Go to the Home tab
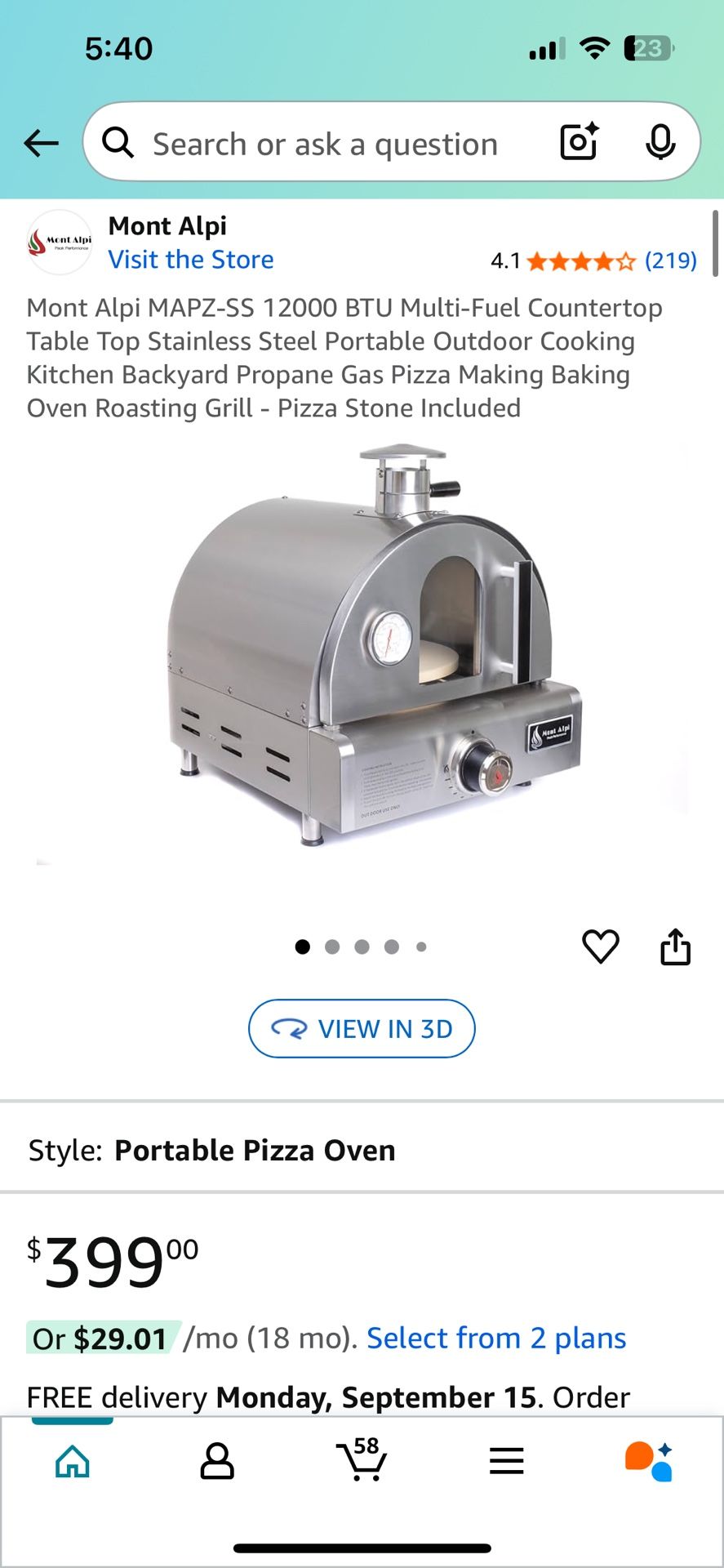The width and height of the screenshot is (724, 1568). 73,1461
